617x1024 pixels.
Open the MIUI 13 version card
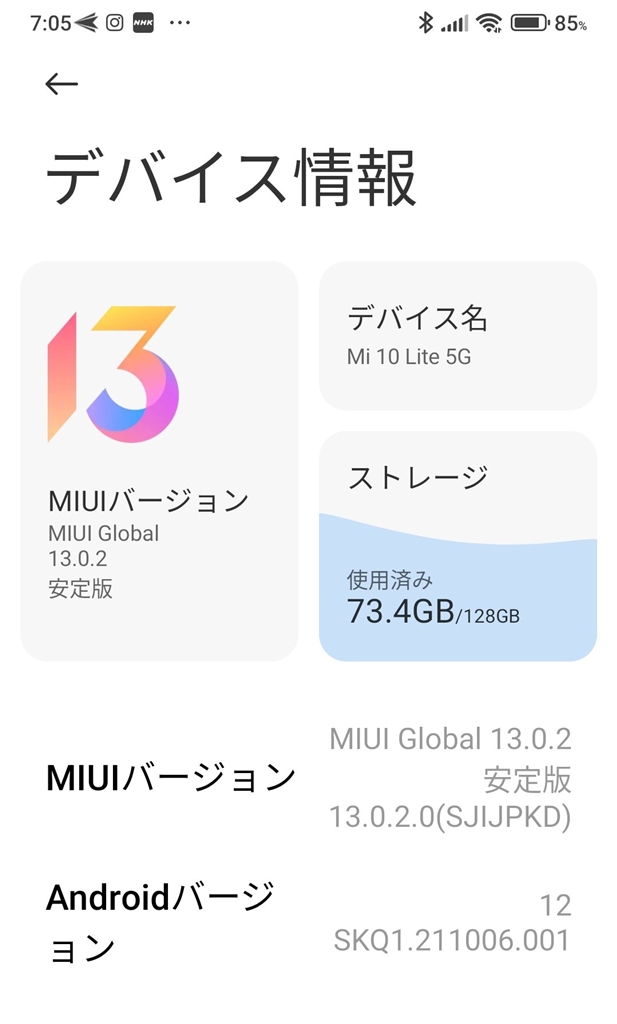point(159,460)
